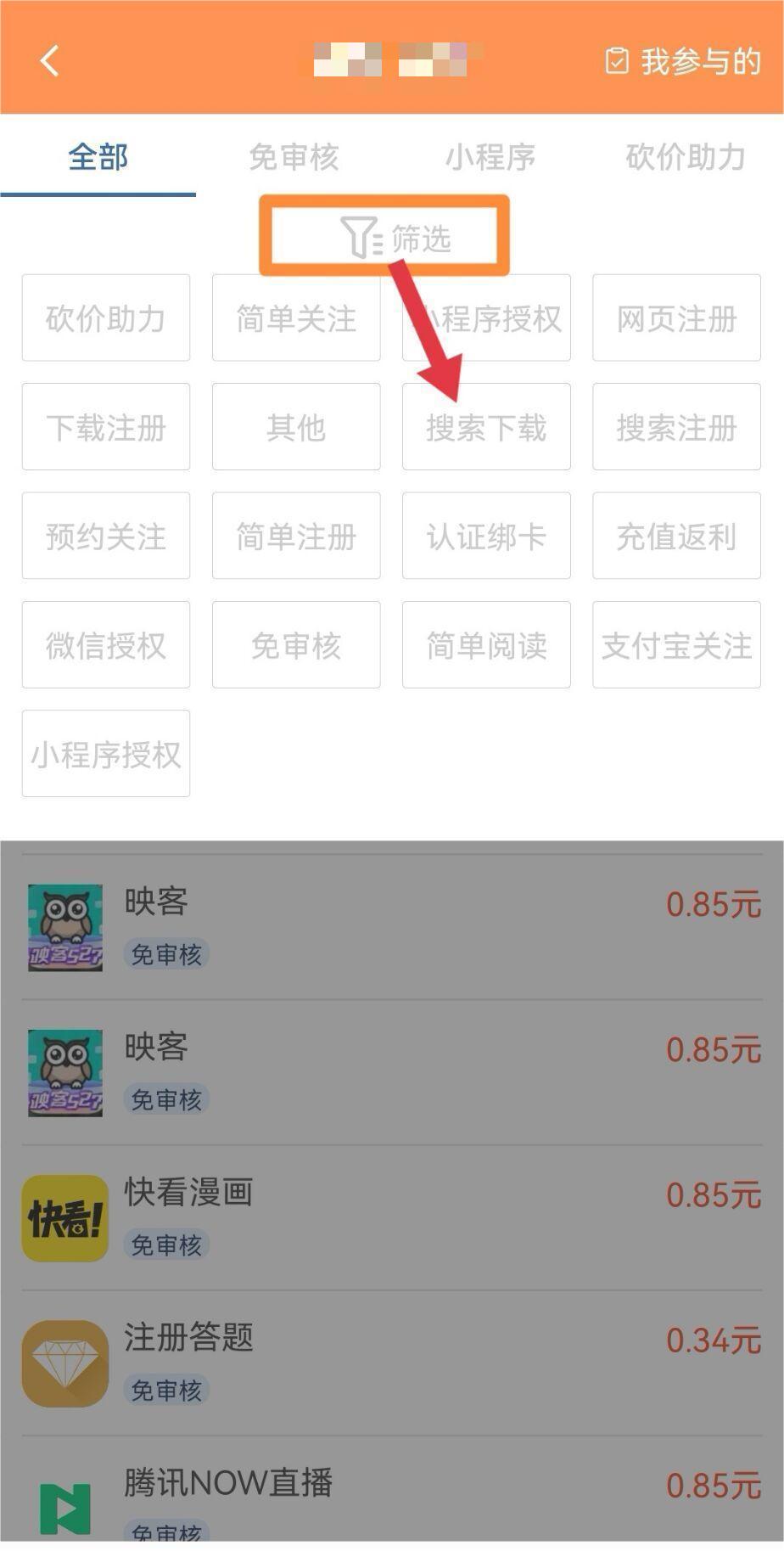Select the 下载注册 filter option
The image size is (784, 1551).
(105, 427)
